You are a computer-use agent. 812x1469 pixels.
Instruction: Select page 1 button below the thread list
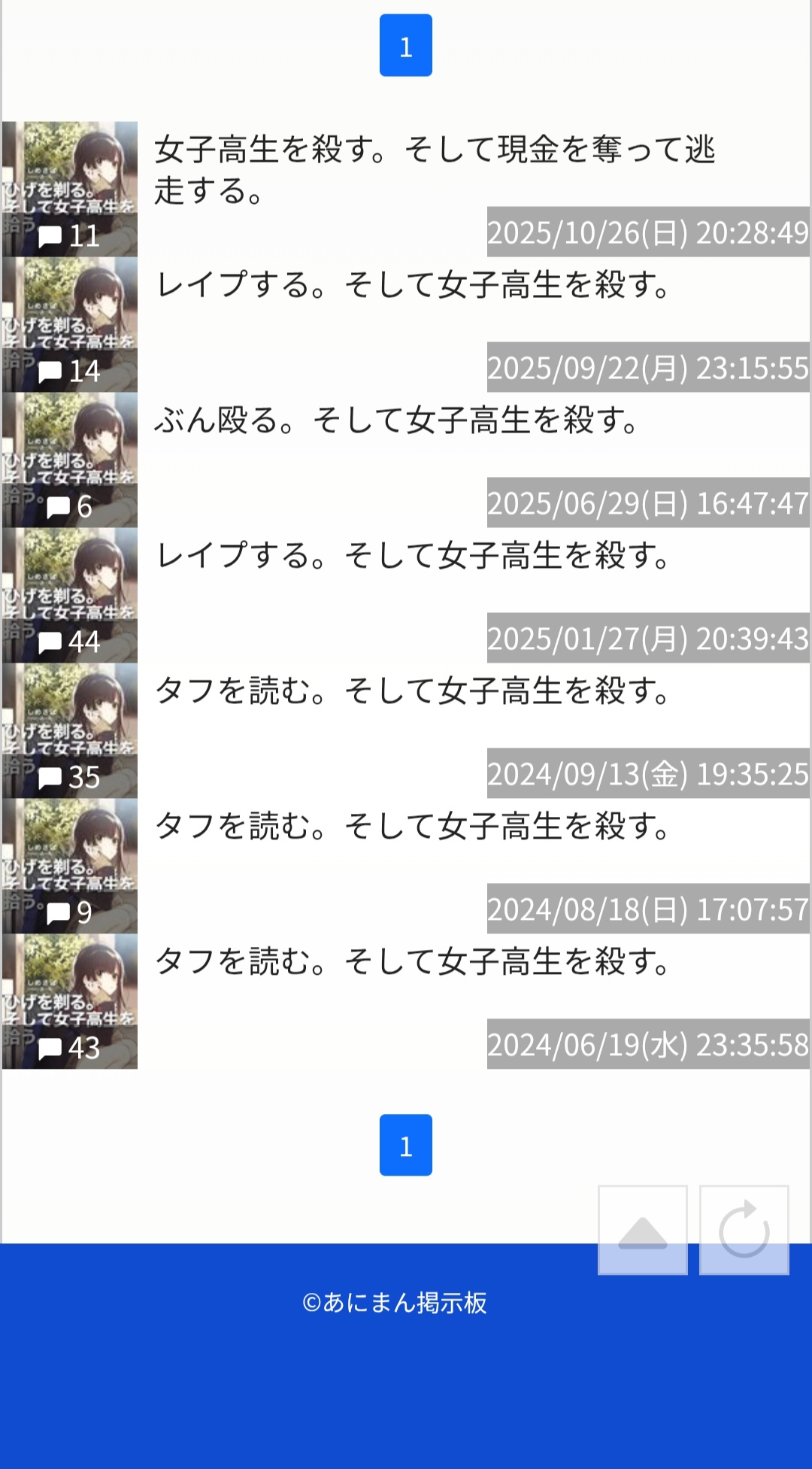tap(405, 1145)
